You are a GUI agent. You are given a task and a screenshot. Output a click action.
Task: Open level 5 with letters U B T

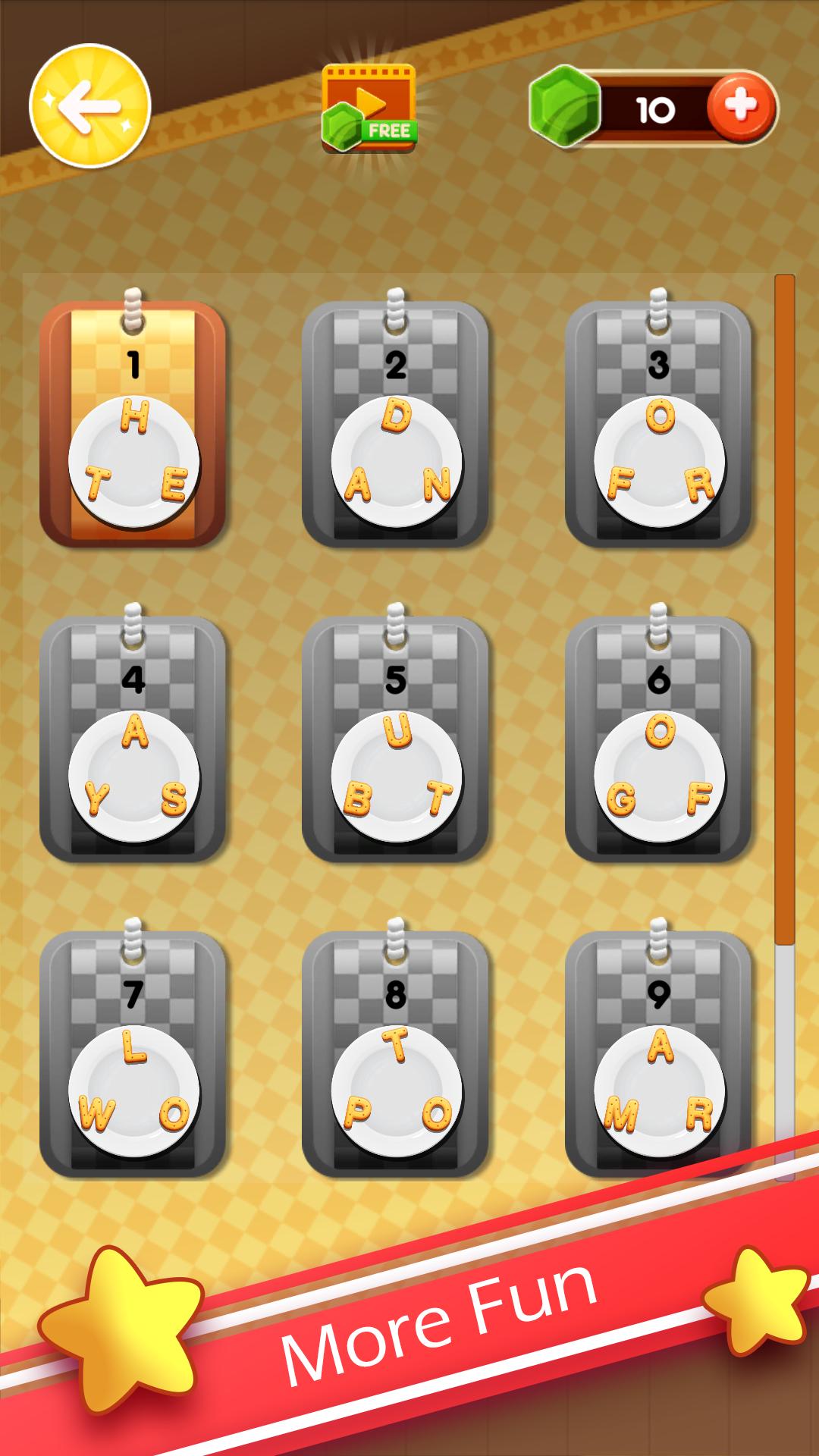(395, 739)
